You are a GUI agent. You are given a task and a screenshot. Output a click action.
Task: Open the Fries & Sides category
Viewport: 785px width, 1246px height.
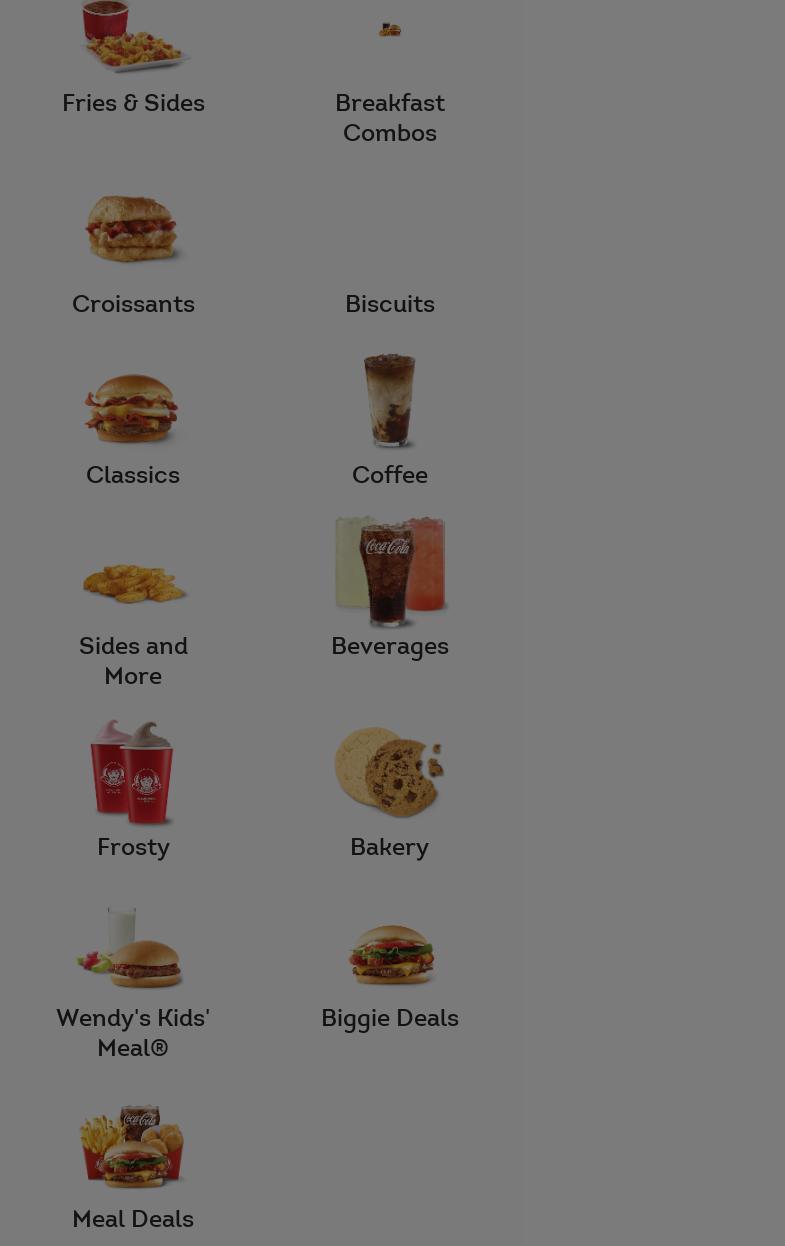pyautogui.click(x=133, y=104)
